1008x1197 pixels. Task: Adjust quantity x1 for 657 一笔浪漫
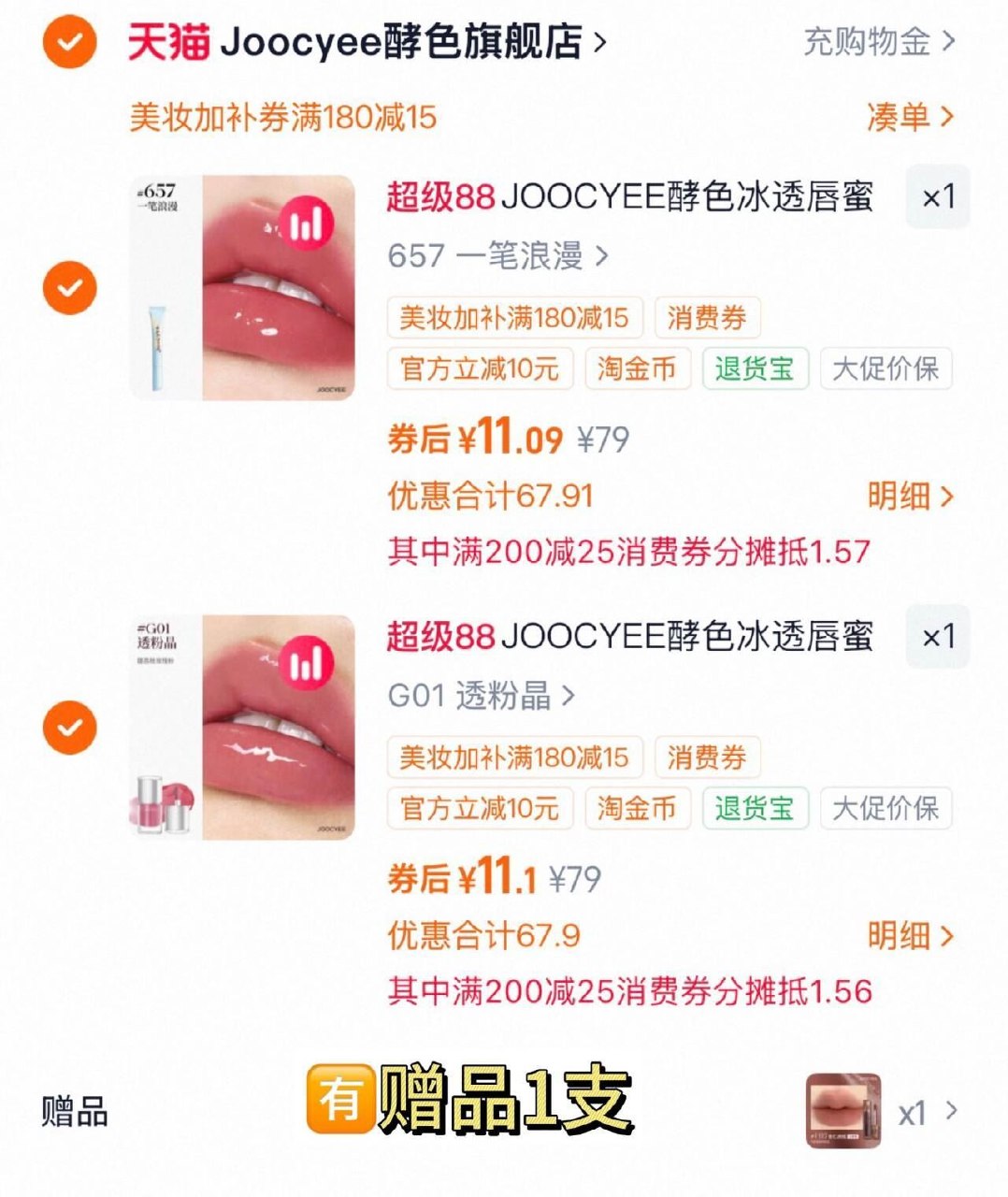click(938, 197)
